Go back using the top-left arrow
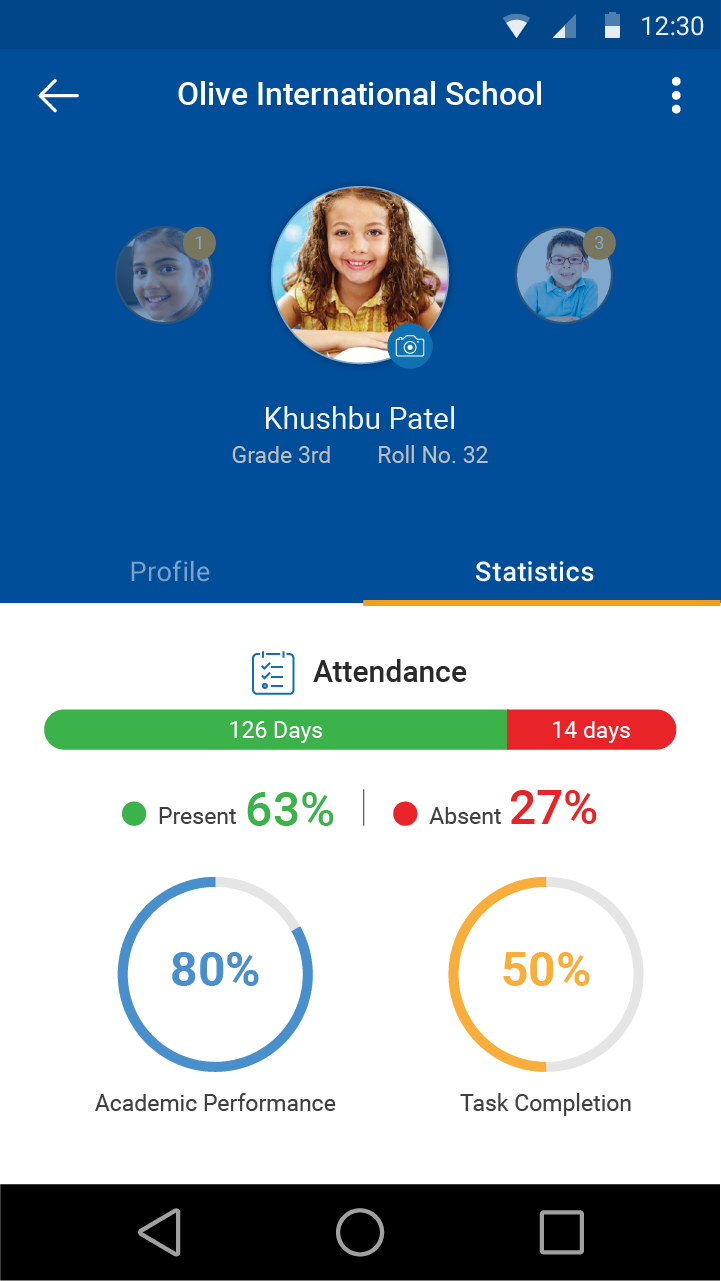This screenshot has width=721, height=1281. pyautogui.click(x=58, y=95)
